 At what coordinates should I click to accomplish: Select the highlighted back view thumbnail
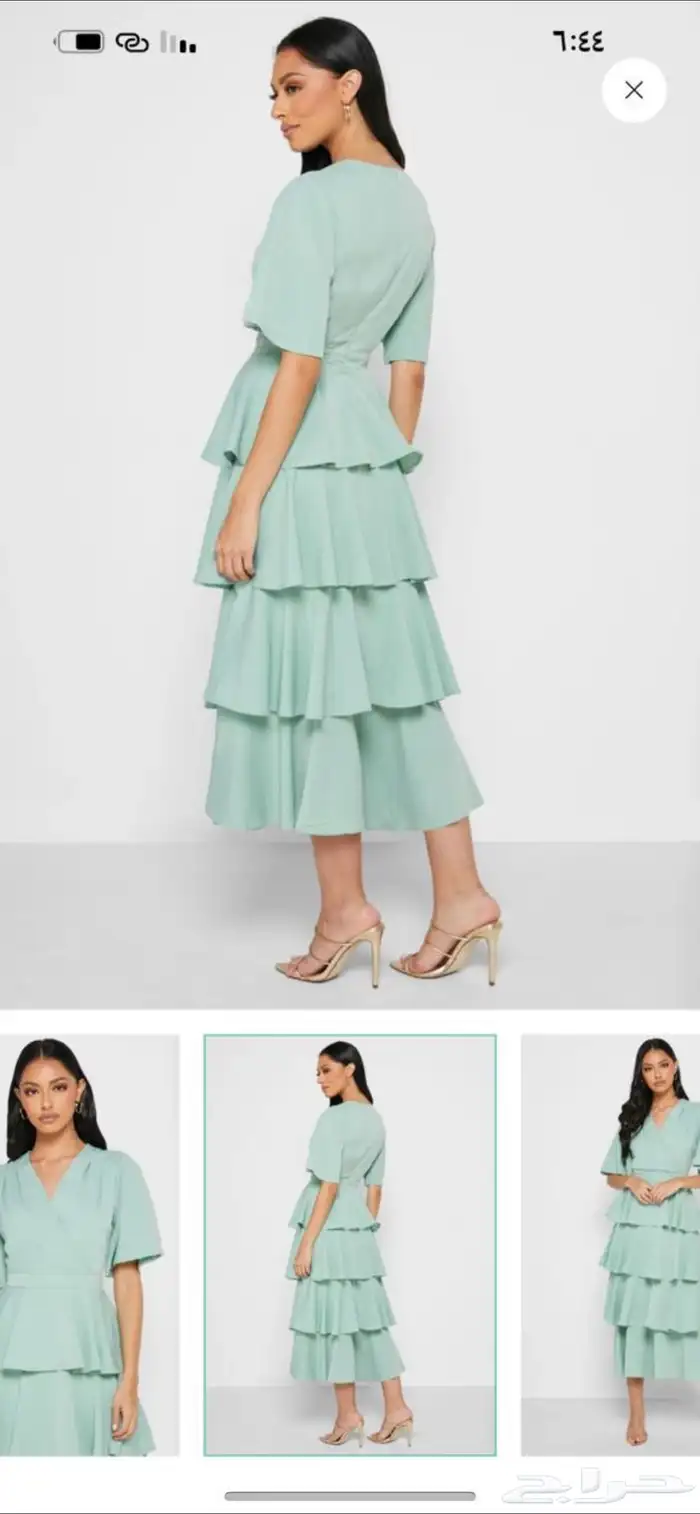click(x=350, y=1245)
